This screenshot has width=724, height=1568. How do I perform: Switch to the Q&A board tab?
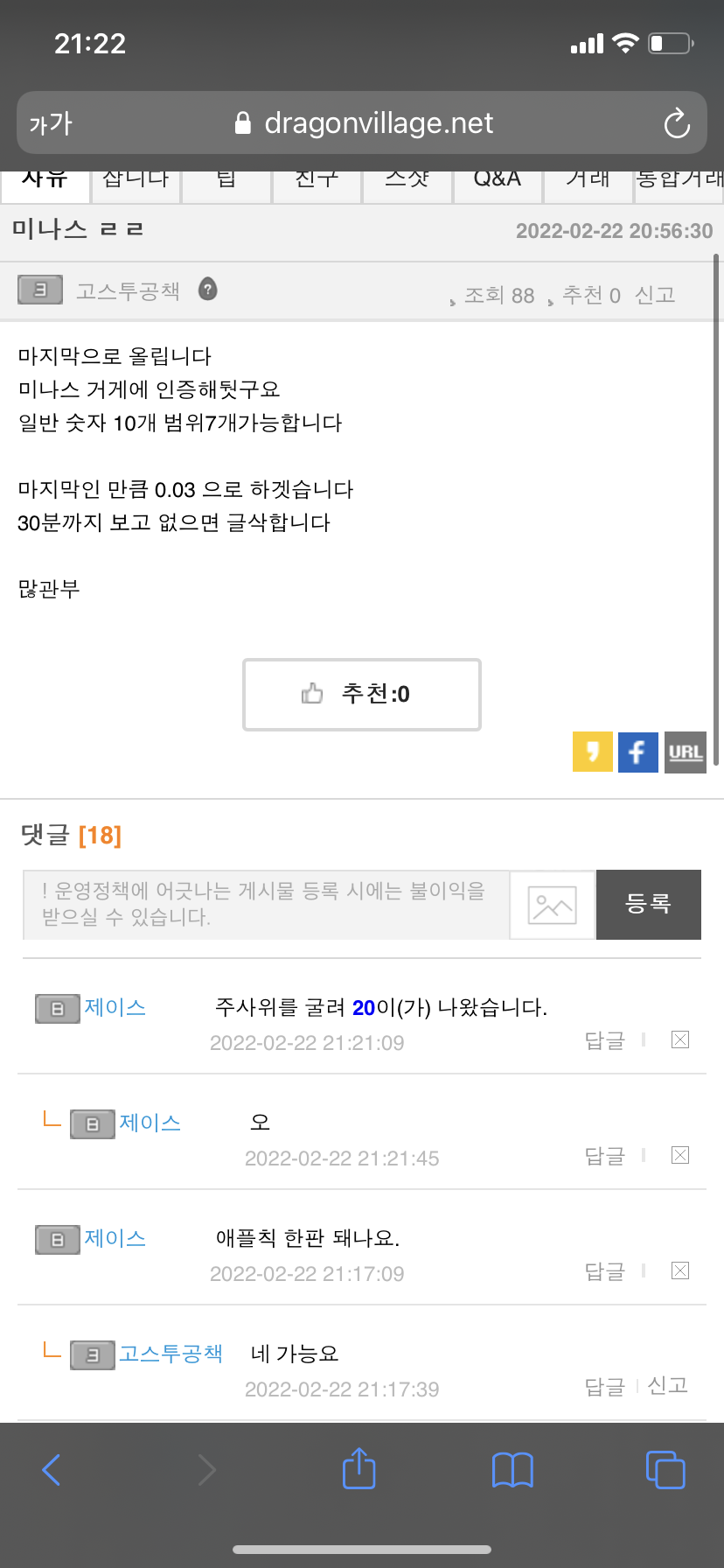(497, 179)
